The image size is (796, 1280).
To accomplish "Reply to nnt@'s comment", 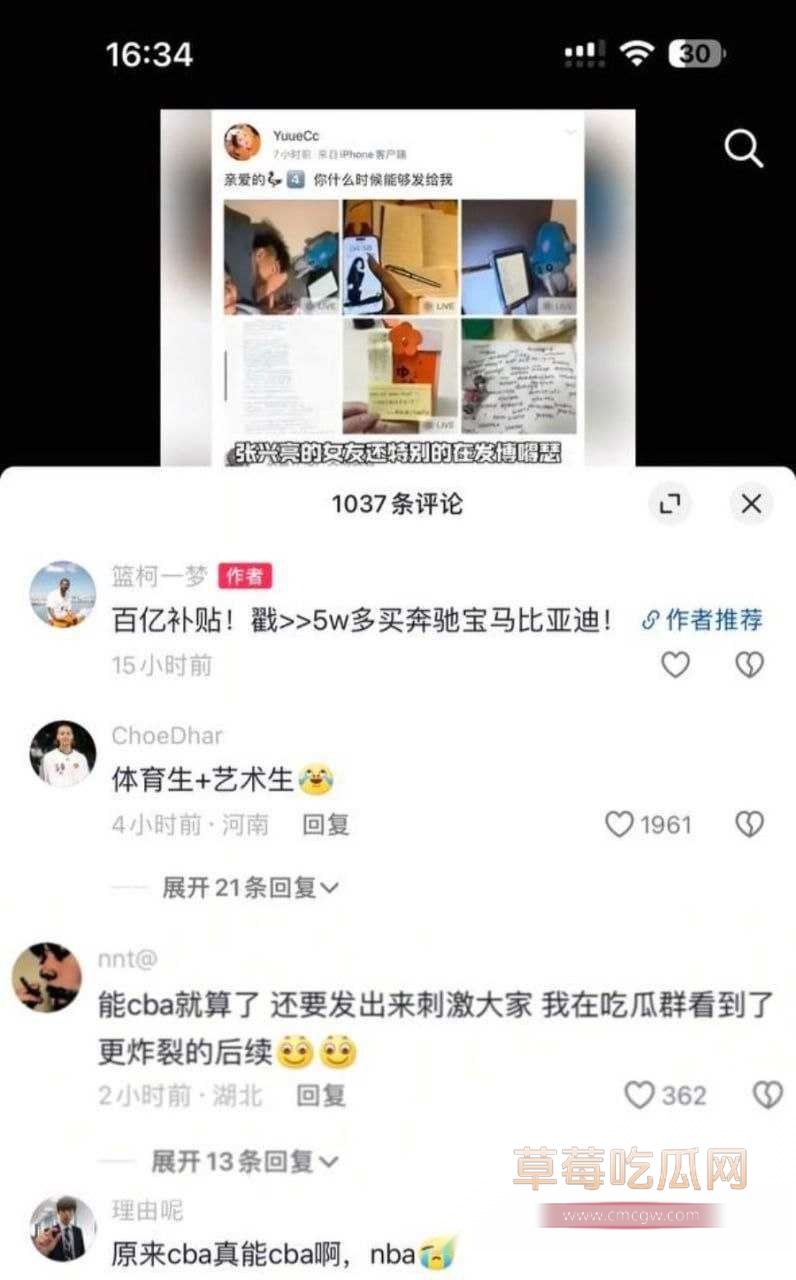I will click(x=321, y=1095).
